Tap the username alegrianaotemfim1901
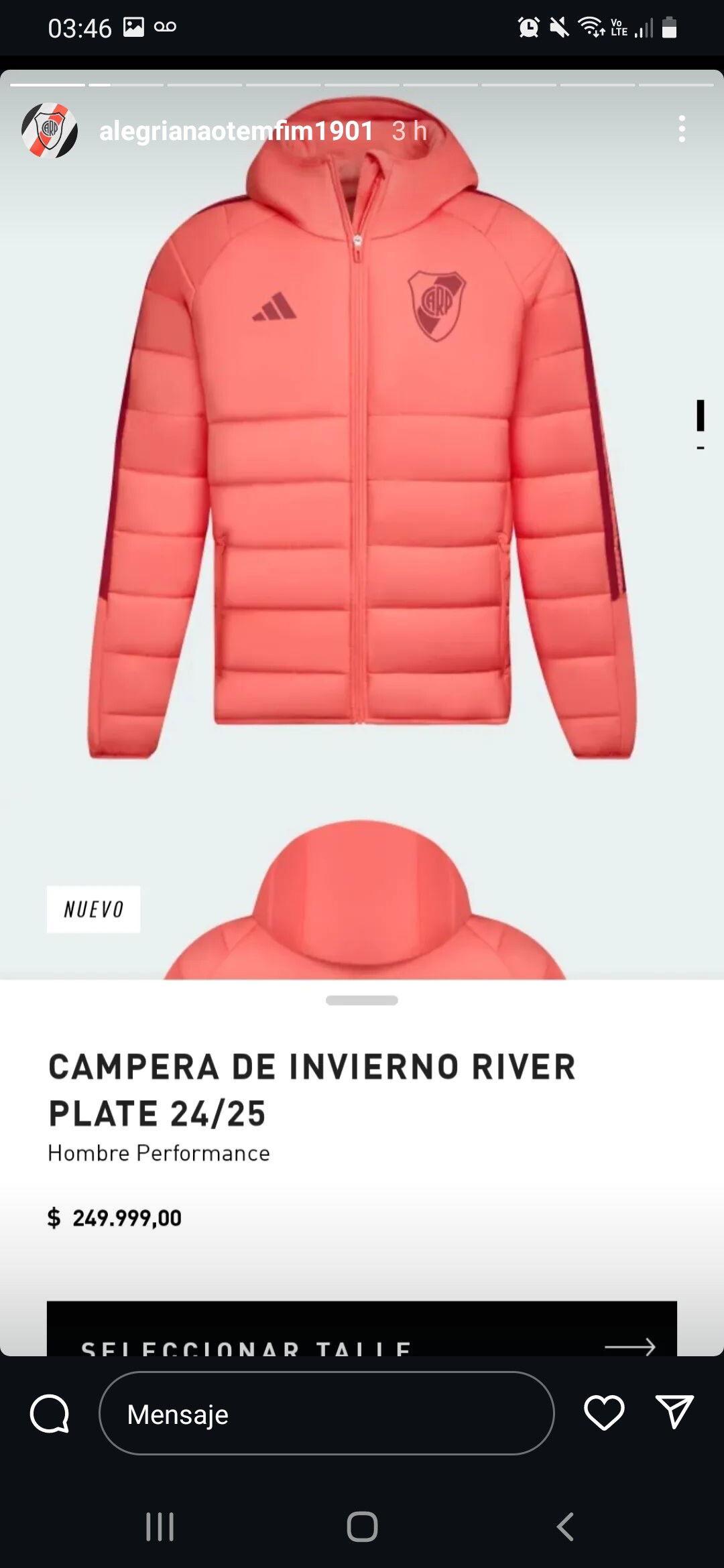Viewport: 724px width, 1568px height. coord(237,131)
